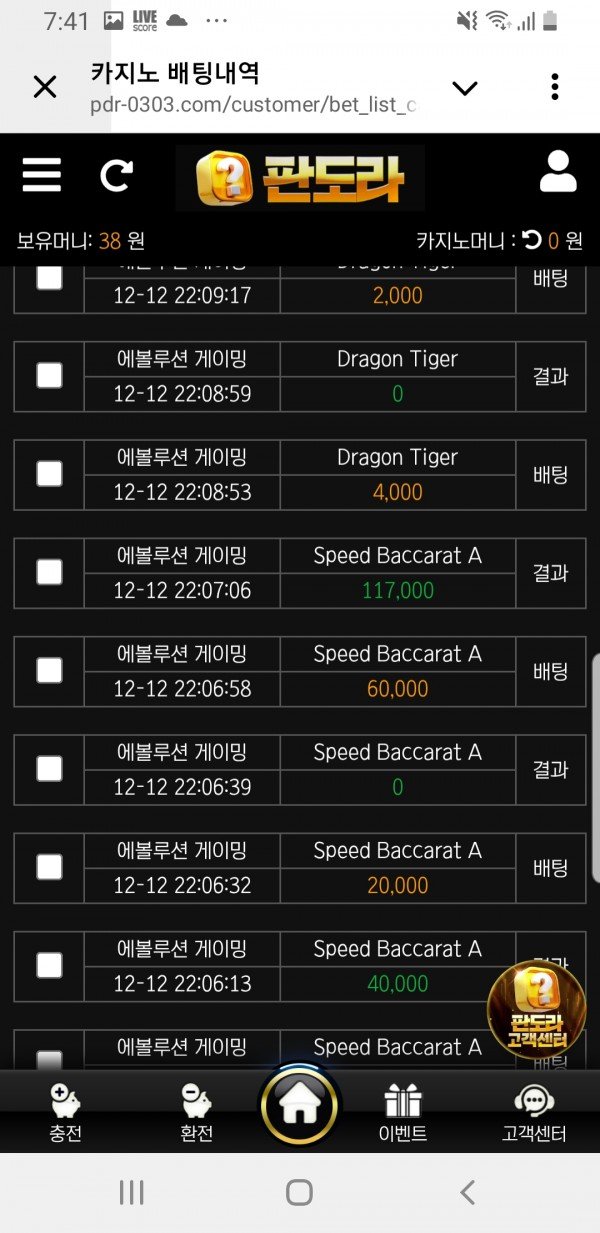Open the hamburger drawer menu

pyautogui.click(x=42, y=176)
